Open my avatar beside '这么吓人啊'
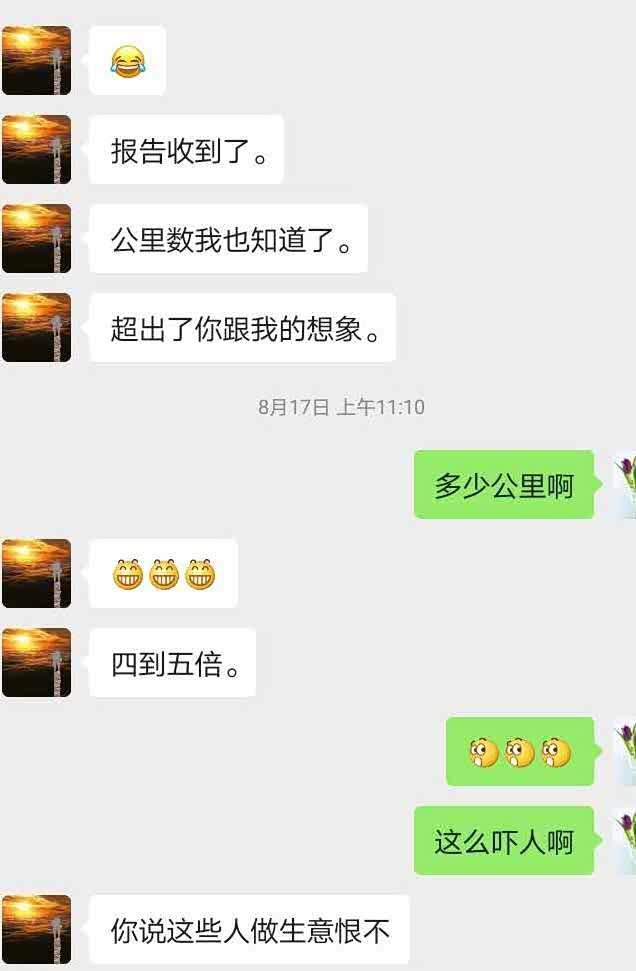 [x=624, y=840]
